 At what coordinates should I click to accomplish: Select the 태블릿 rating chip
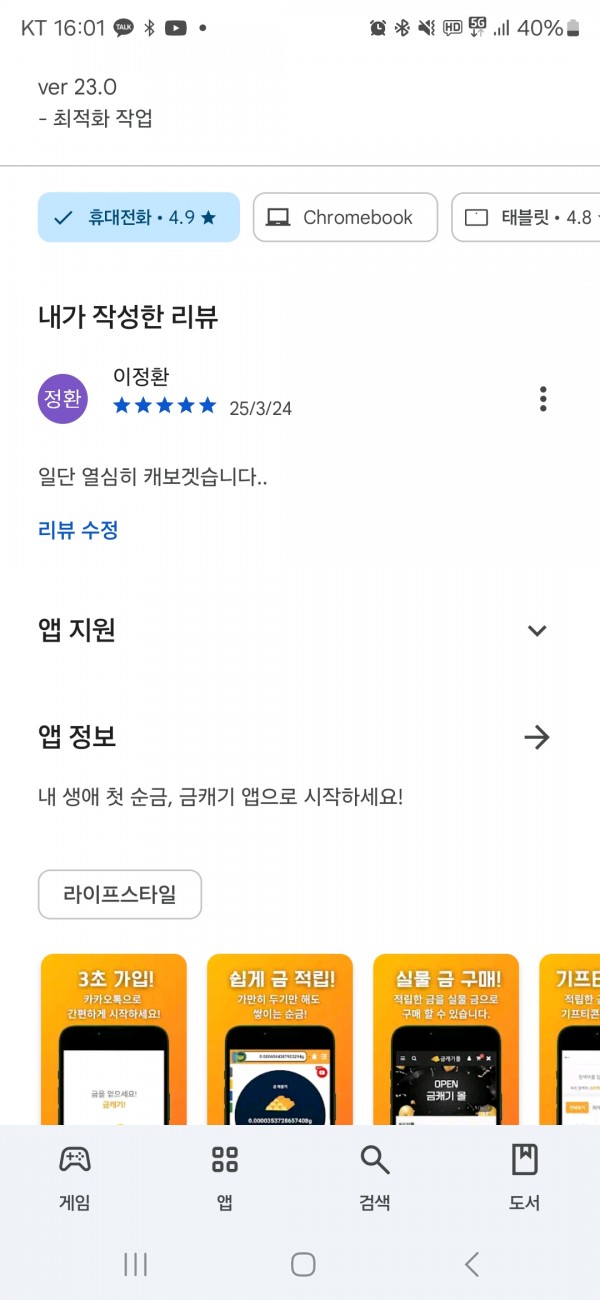[x=526, y=217]
